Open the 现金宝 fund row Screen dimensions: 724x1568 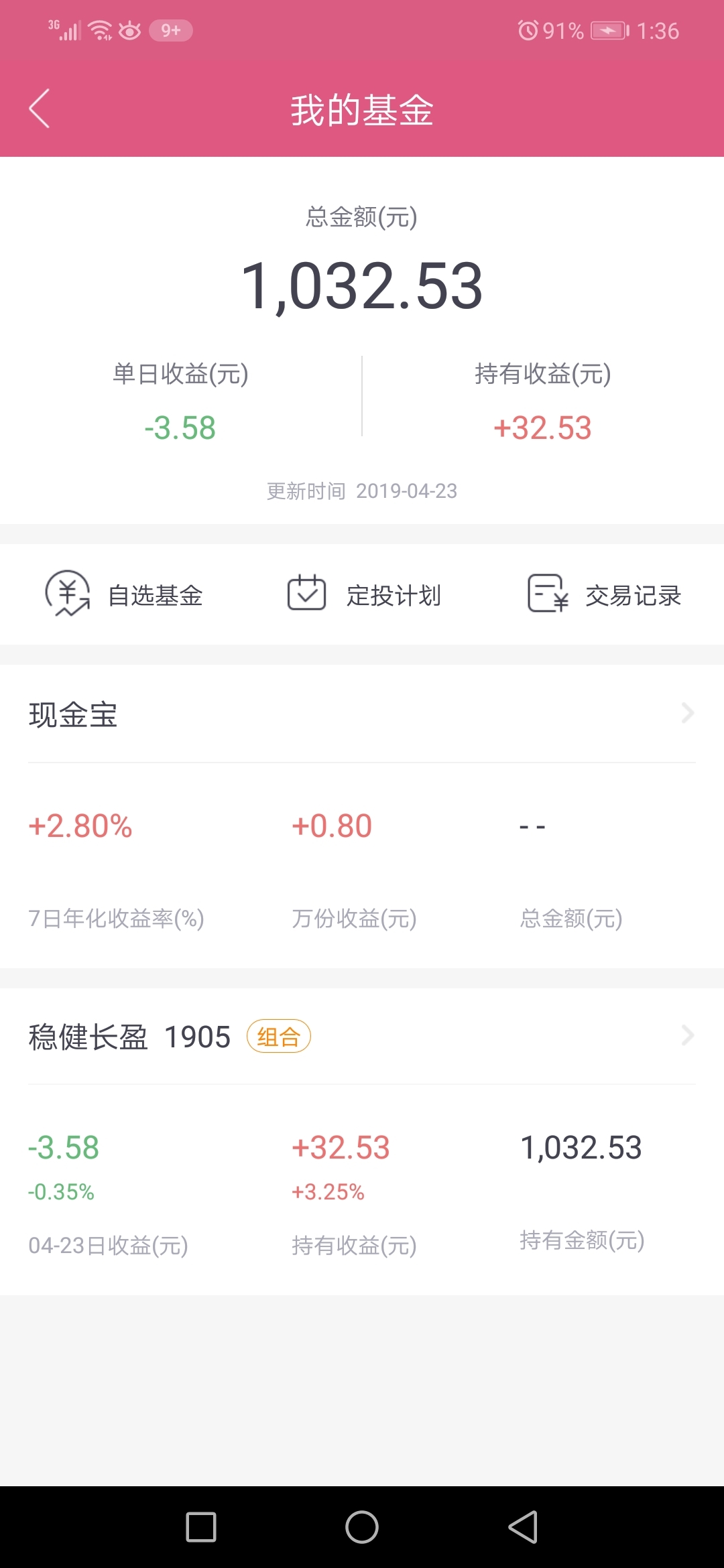362,714
